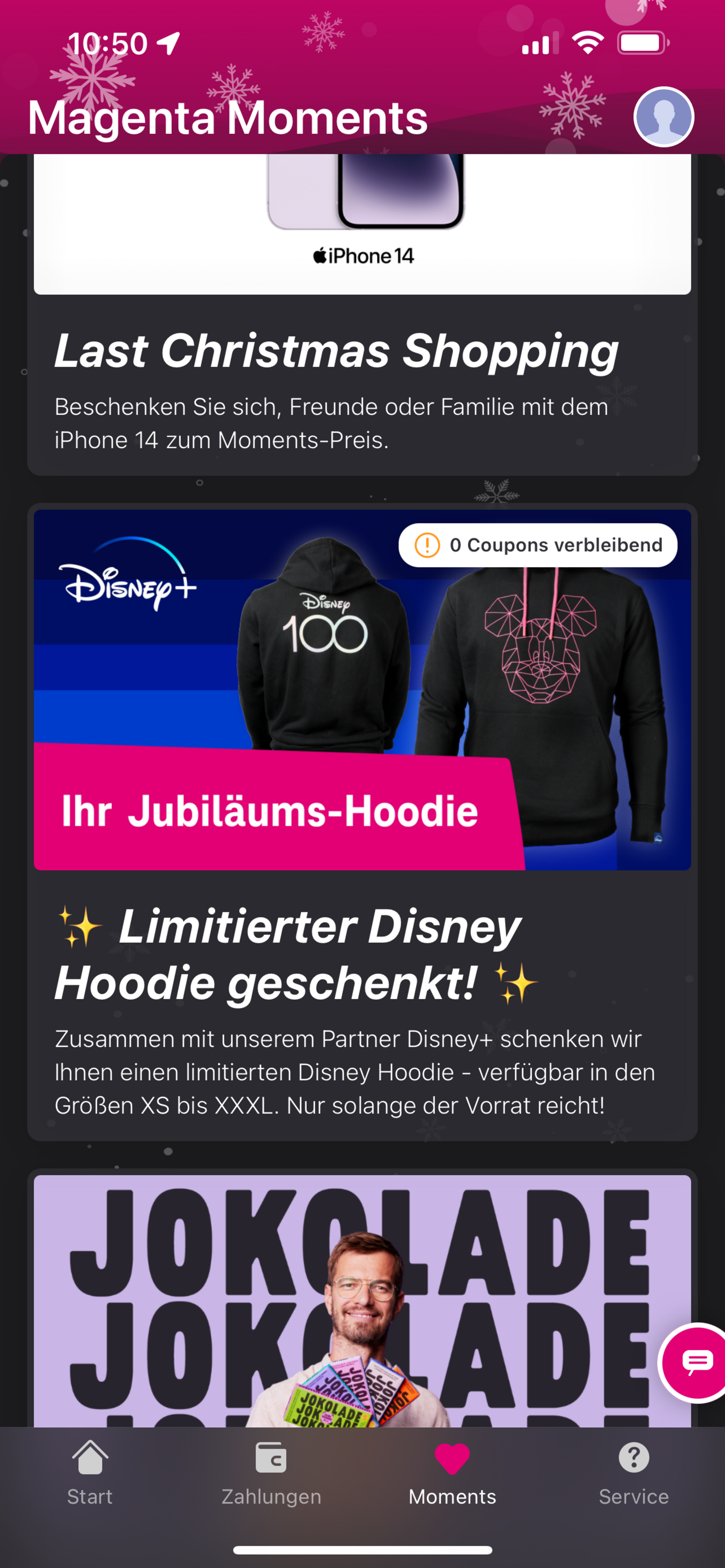Open the Jokolade offer card
The height and width of the screenshot is (1568, 725).
point(362,1298)
